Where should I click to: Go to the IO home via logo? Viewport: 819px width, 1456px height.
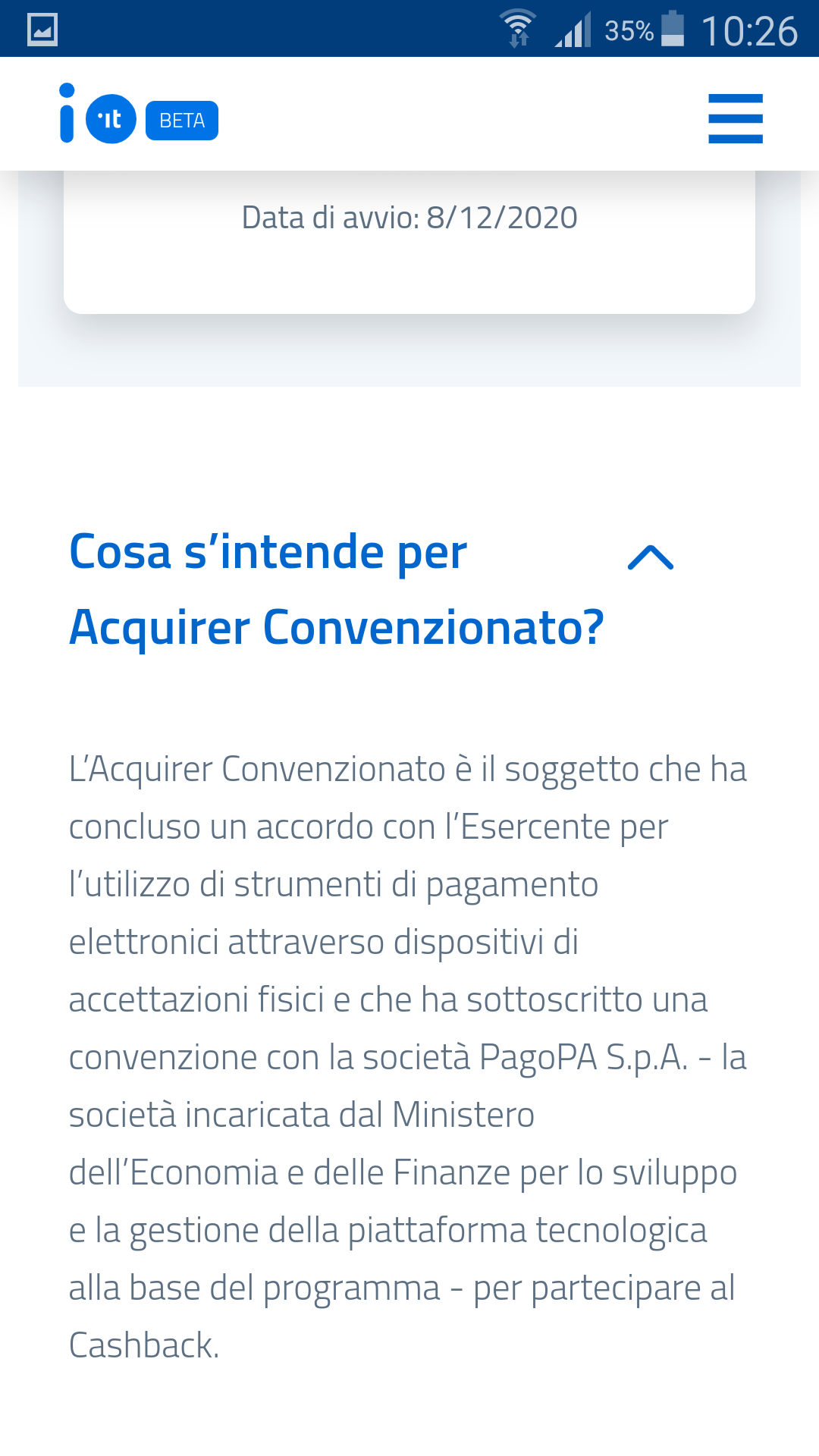[x=98, y=114]
